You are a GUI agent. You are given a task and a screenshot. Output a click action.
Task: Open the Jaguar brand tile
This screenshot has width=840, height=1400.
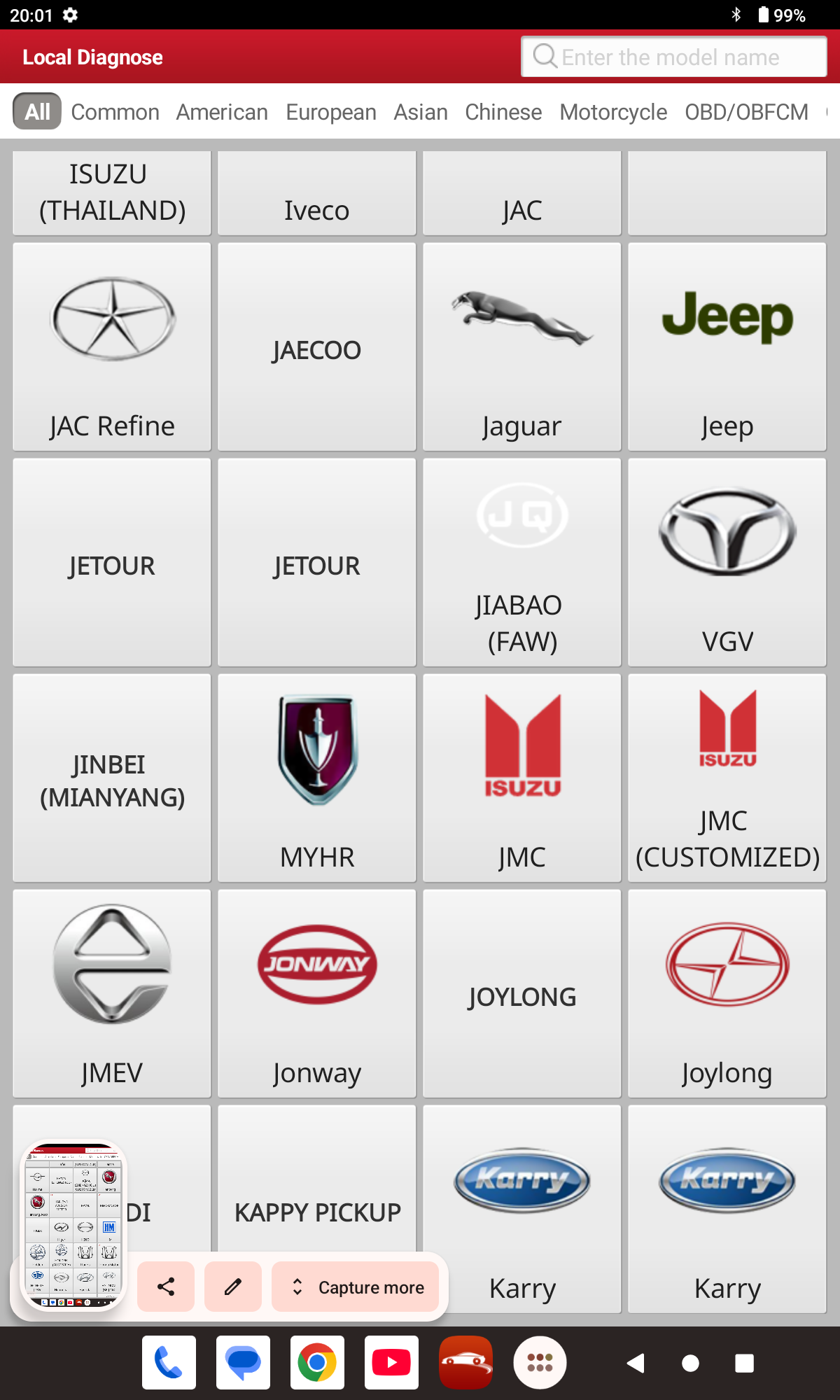click(521, 347)
